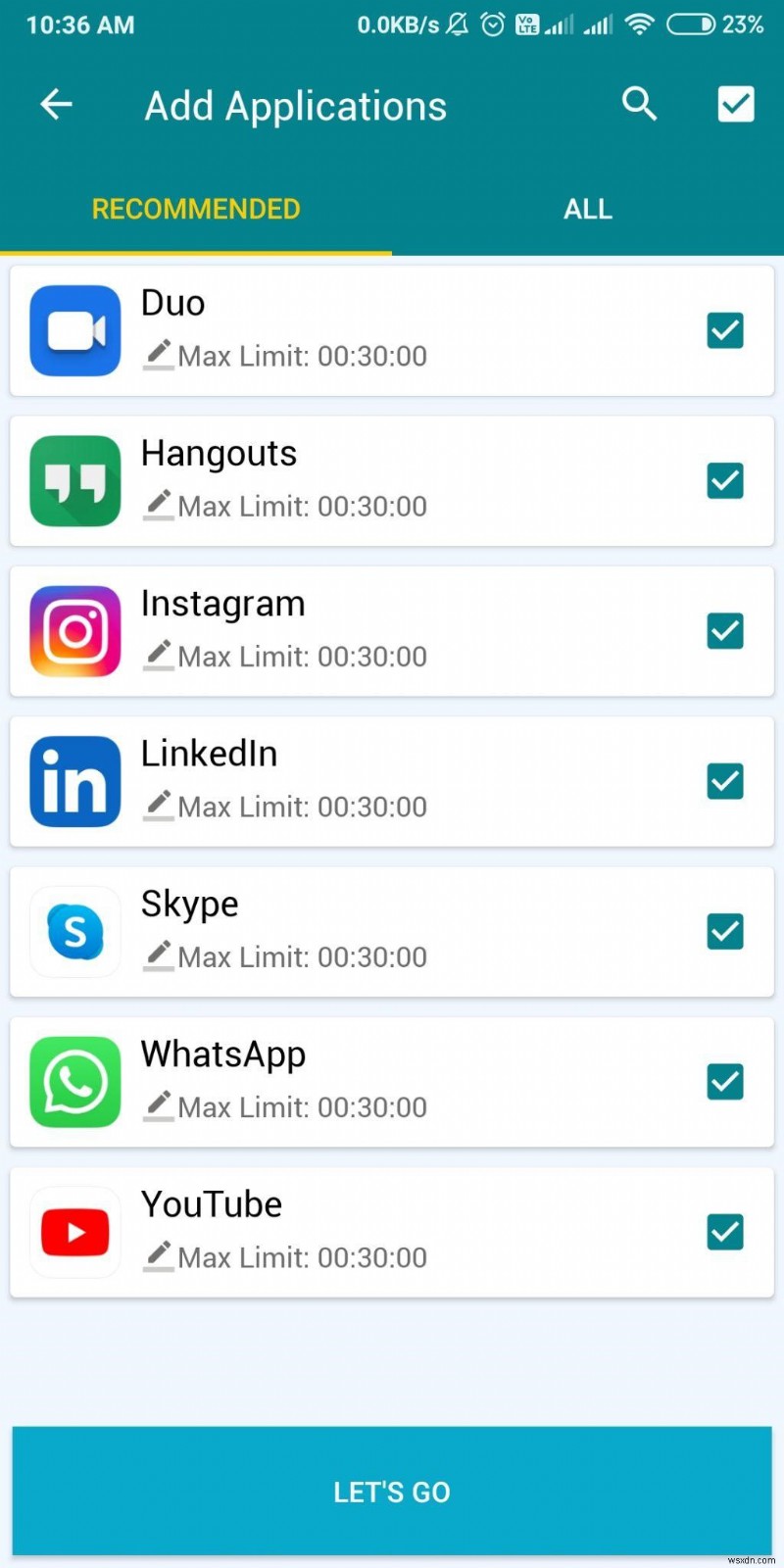This screenshot has width=784, height=1568.
Task: Uncheck the YouTube selection checkbox
Action: coord(725,1232)
